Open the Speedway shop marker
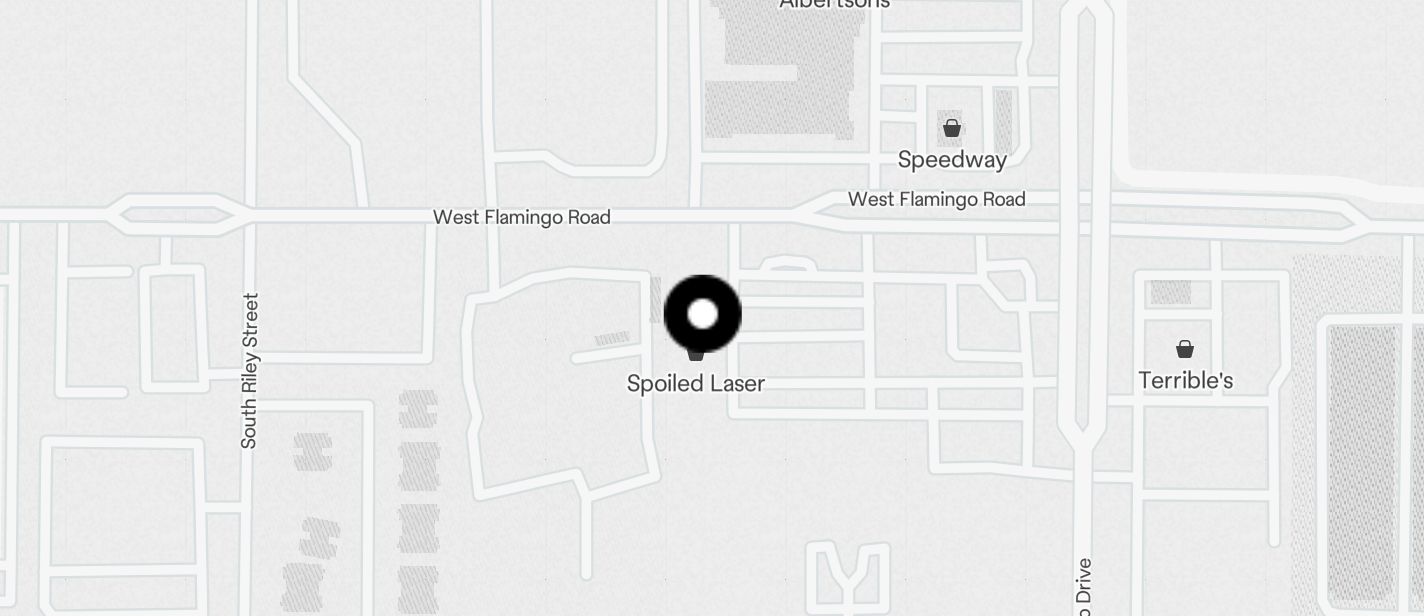 tap(952, 128)
